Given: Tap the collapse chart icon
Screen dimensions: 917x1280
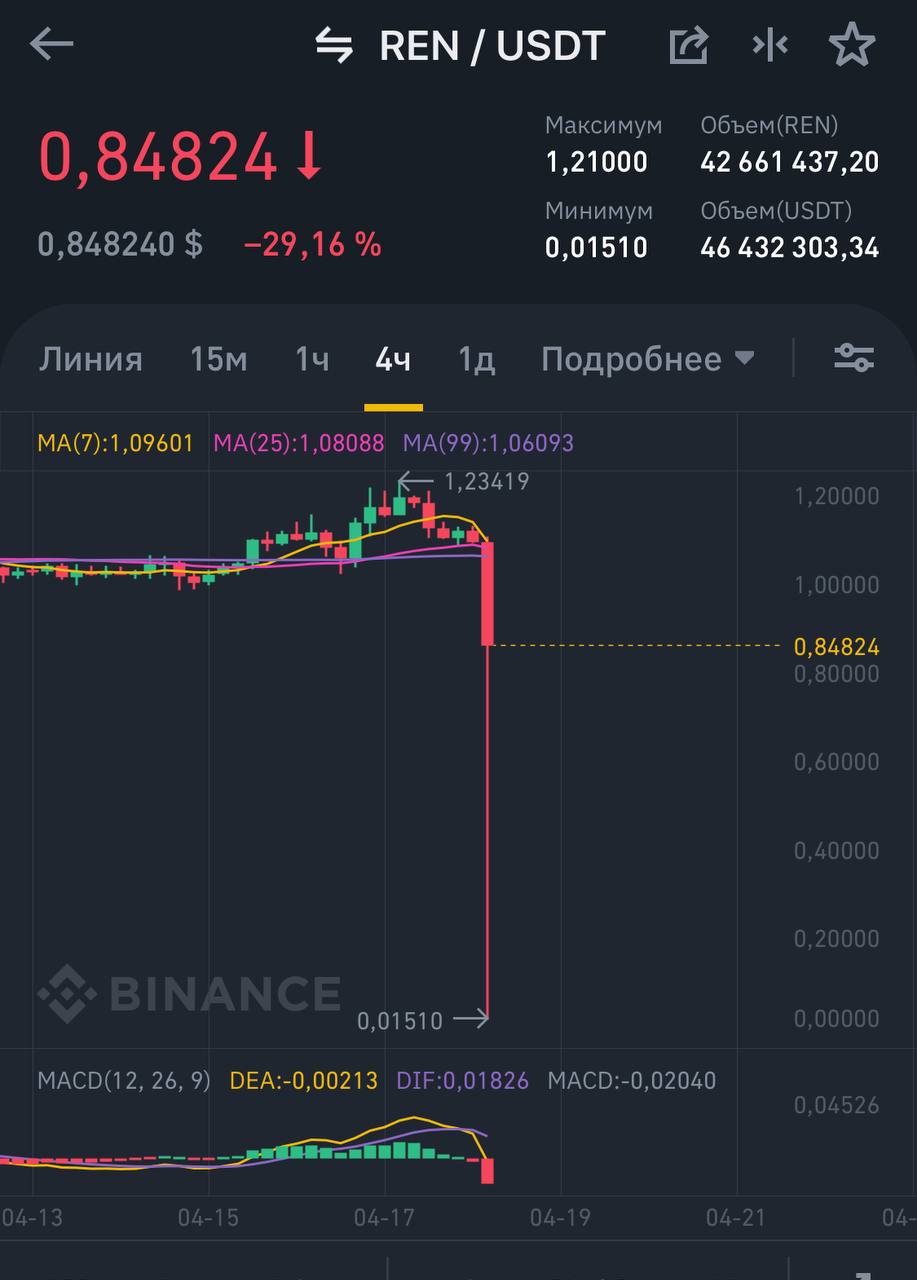Looking at the screenshot, I should 770,45.
